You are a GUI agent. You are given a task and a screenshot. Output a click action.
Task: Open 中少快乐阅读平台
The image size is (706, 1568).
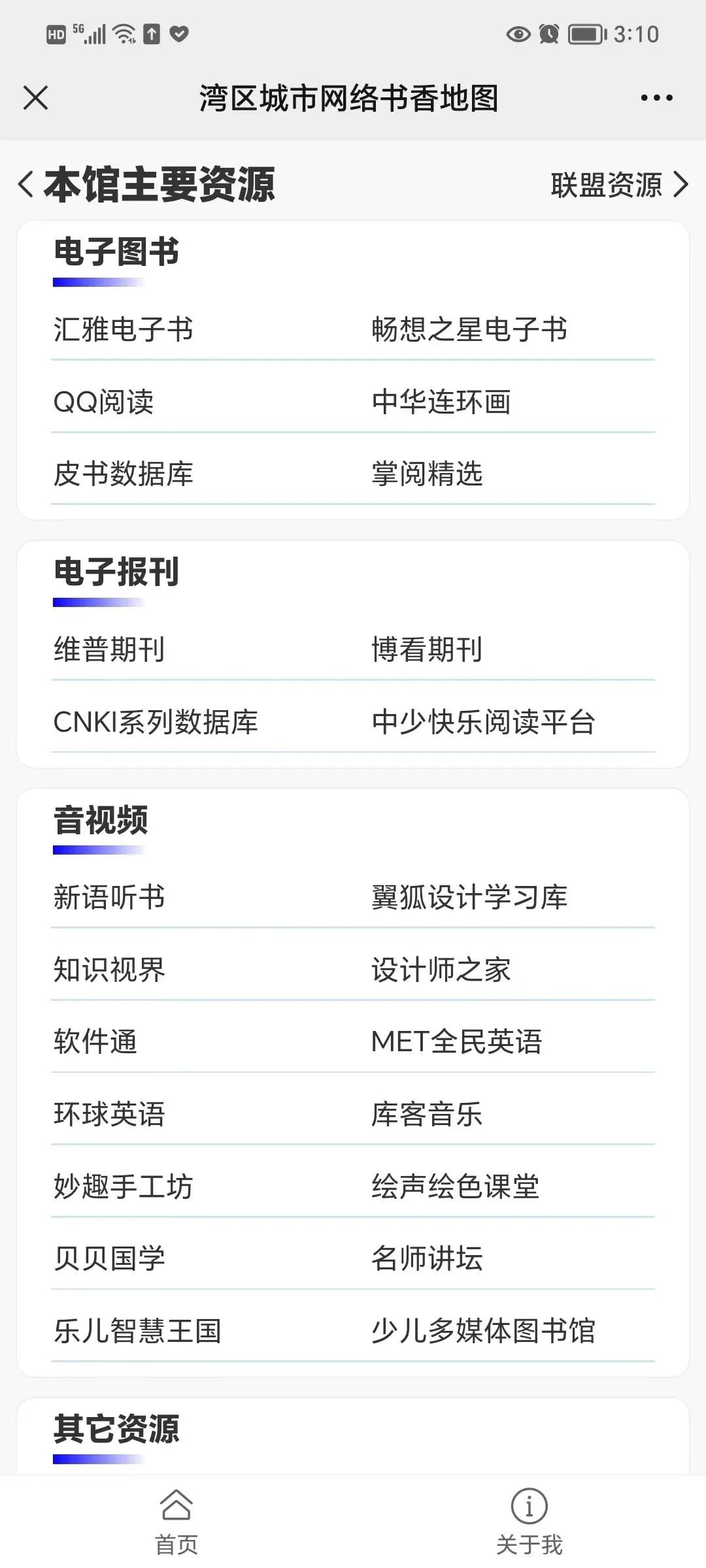click(x=483, y=722)
